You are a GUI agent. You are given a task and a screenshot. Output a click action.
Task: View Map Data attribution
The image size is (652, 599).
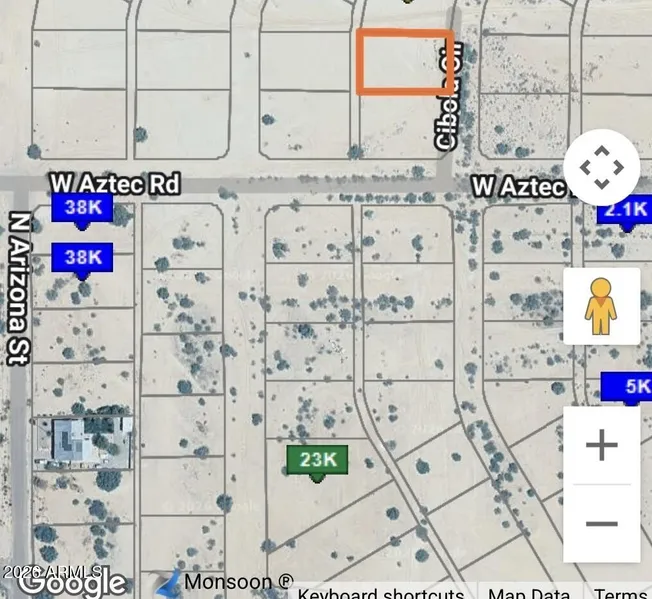tap(530, 592)
